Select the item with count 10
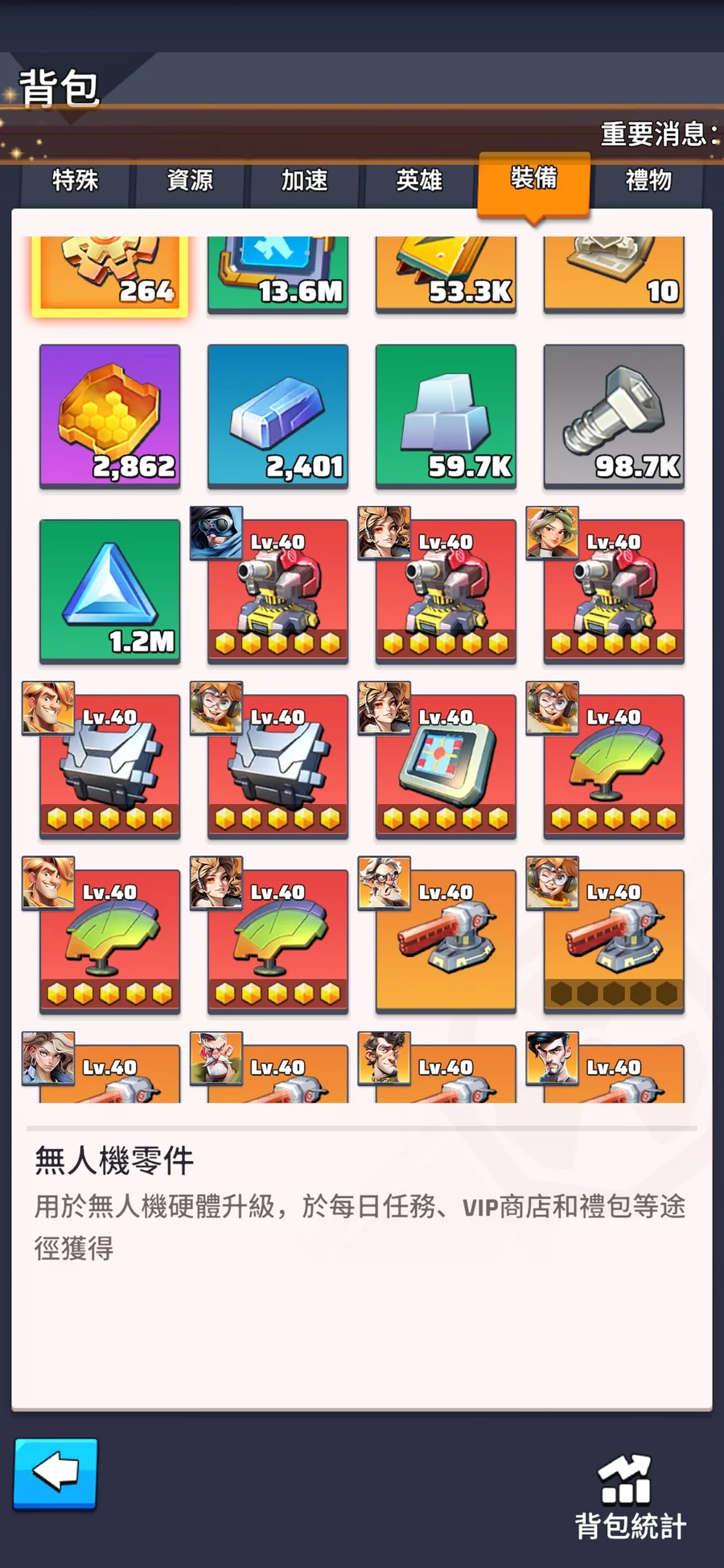724x1568 pixels. pos(615,275)
